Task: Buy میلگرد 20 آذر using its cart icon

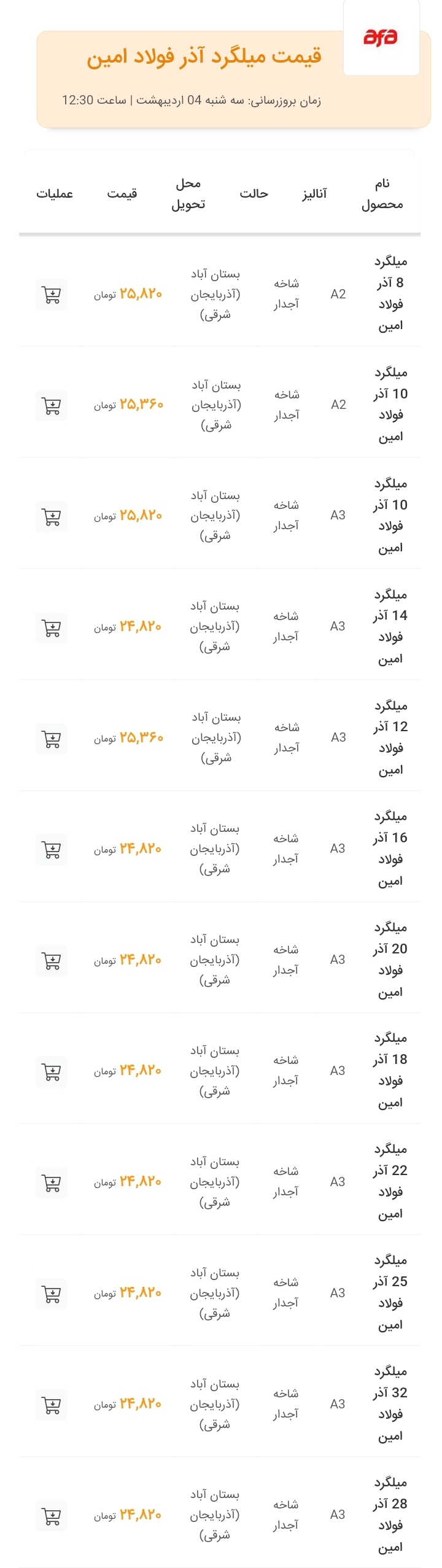Action: click(52, 961)
